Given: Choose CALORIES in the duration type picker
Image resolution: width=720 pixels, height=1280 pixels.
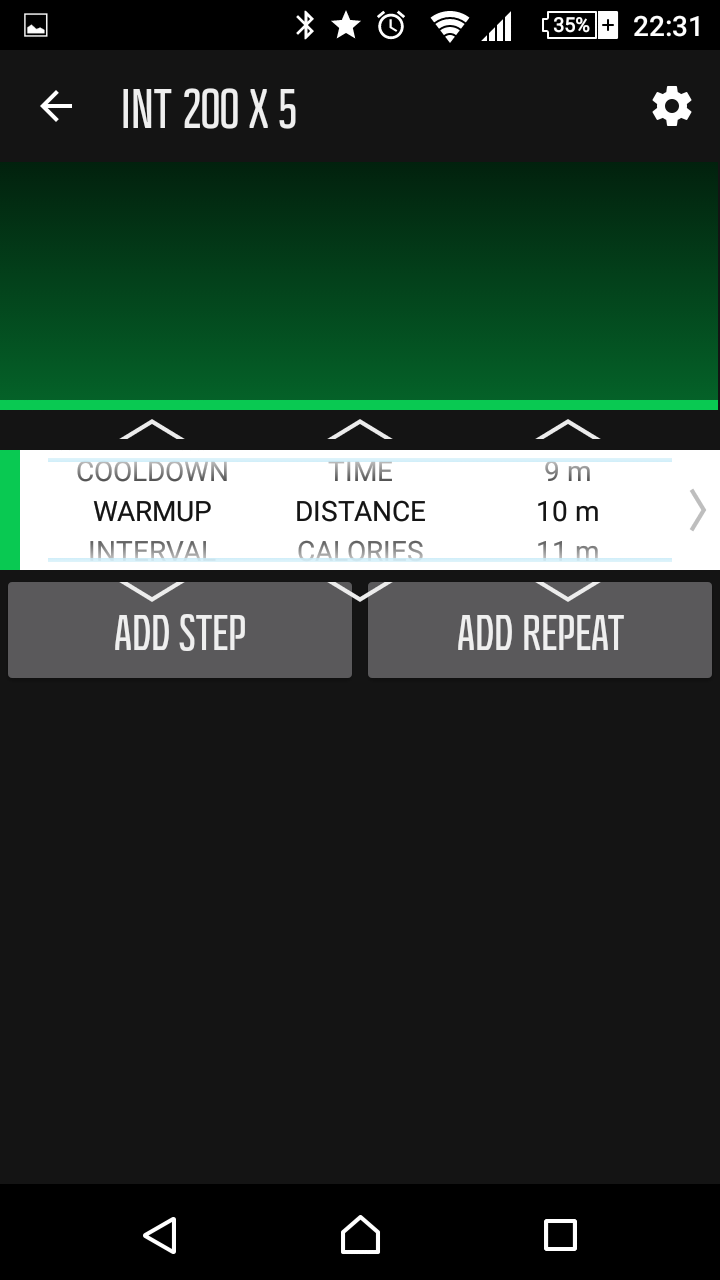Looking at the screenshot, I should (360, 550).
